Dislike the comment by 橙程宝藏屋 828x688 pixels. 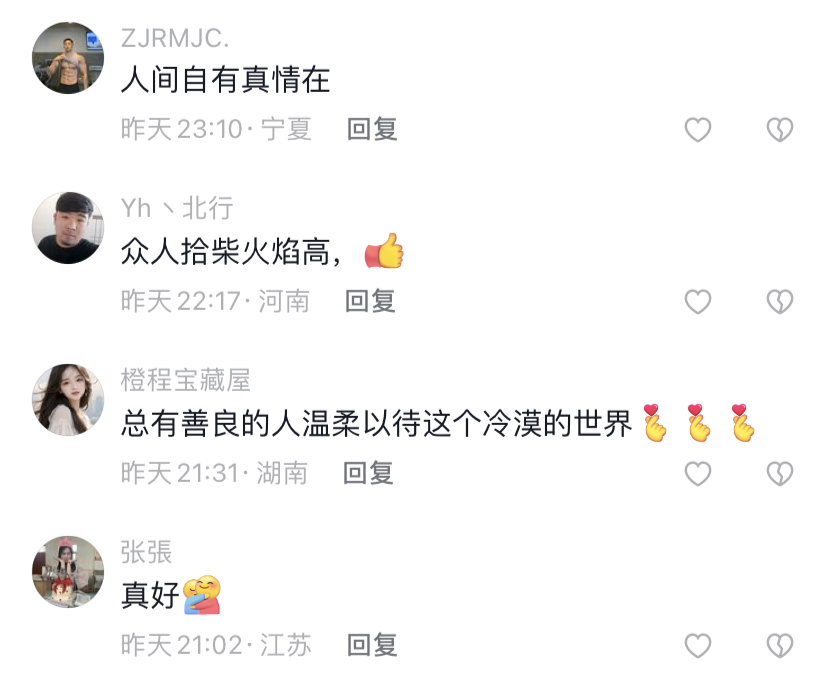point(779,474)
